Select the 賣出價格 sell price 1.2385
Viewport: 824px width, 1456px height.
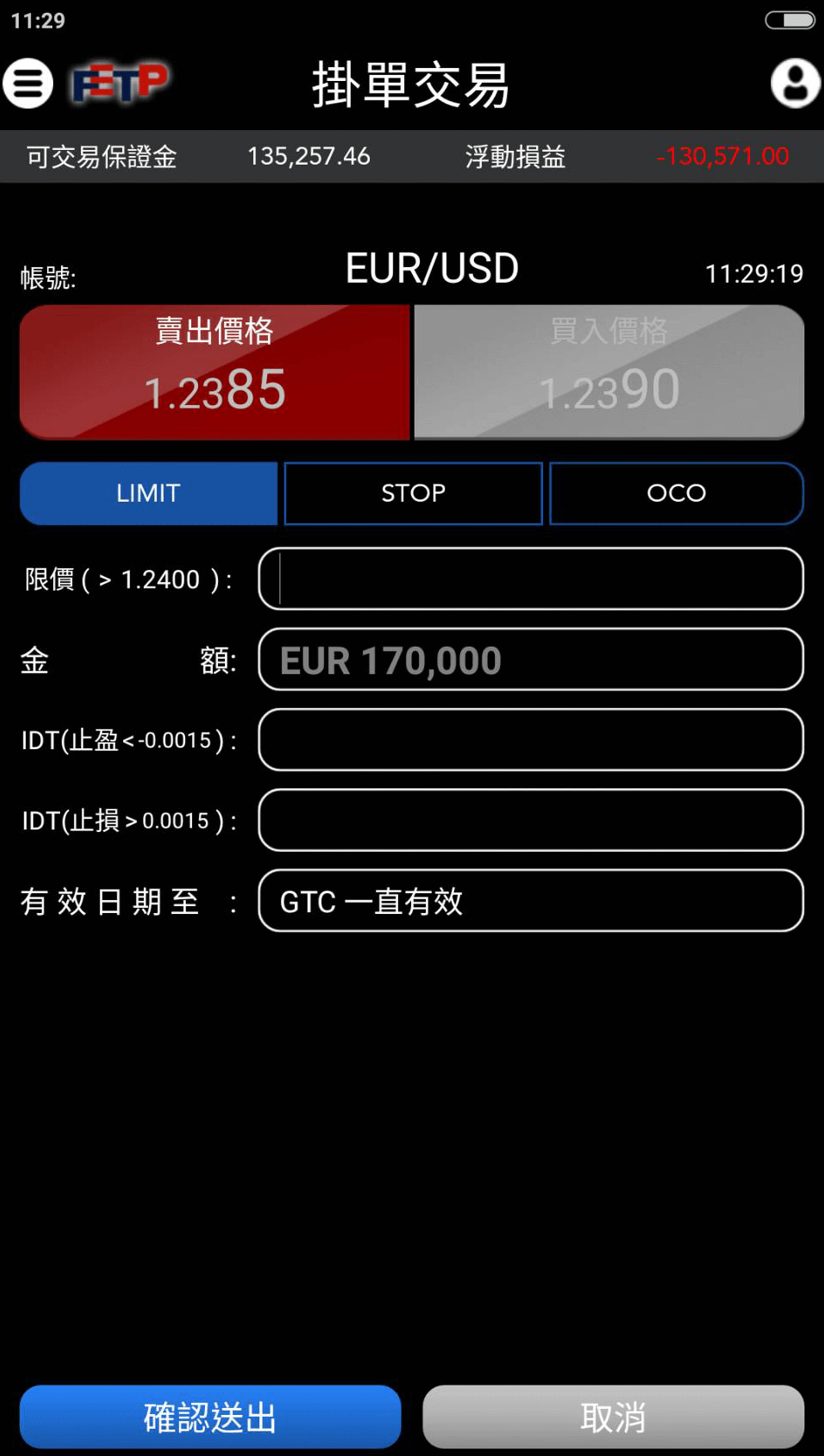[x=215, y=372]
